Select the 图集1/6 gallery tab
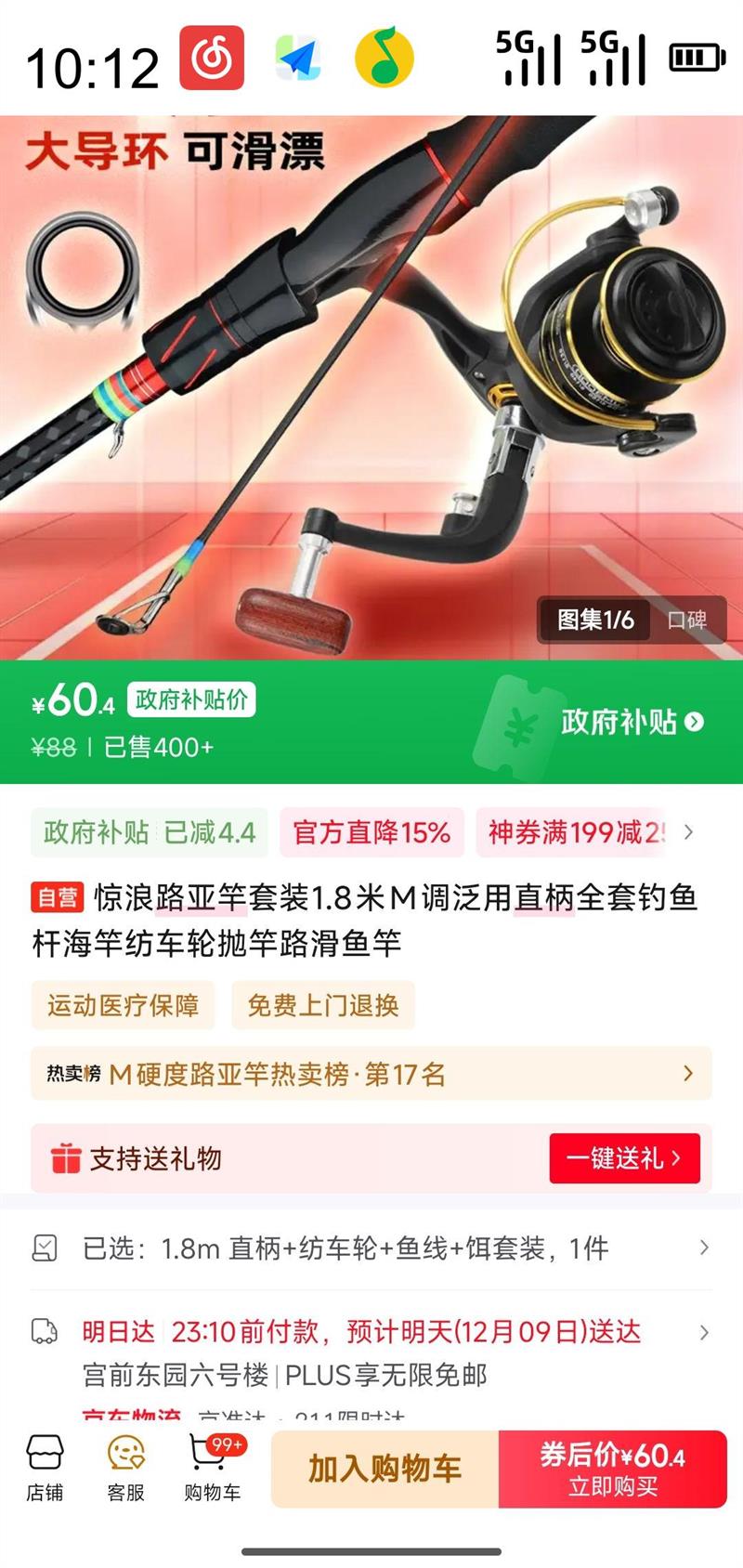743x1568 pixels. (x=595, y=620)
